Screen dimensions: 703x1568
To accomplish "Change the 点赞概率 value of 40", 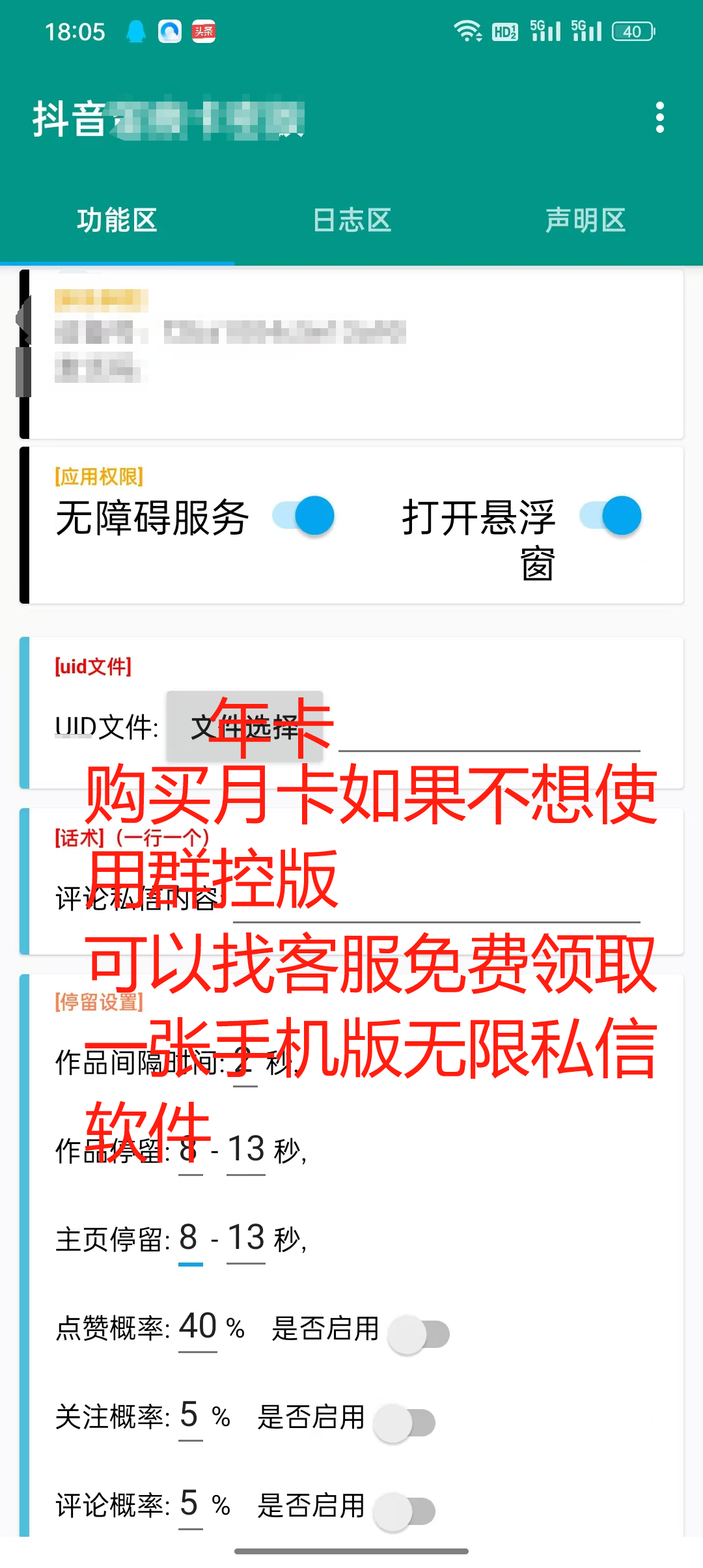I will pyautogui.click(x=198, y=1326).
